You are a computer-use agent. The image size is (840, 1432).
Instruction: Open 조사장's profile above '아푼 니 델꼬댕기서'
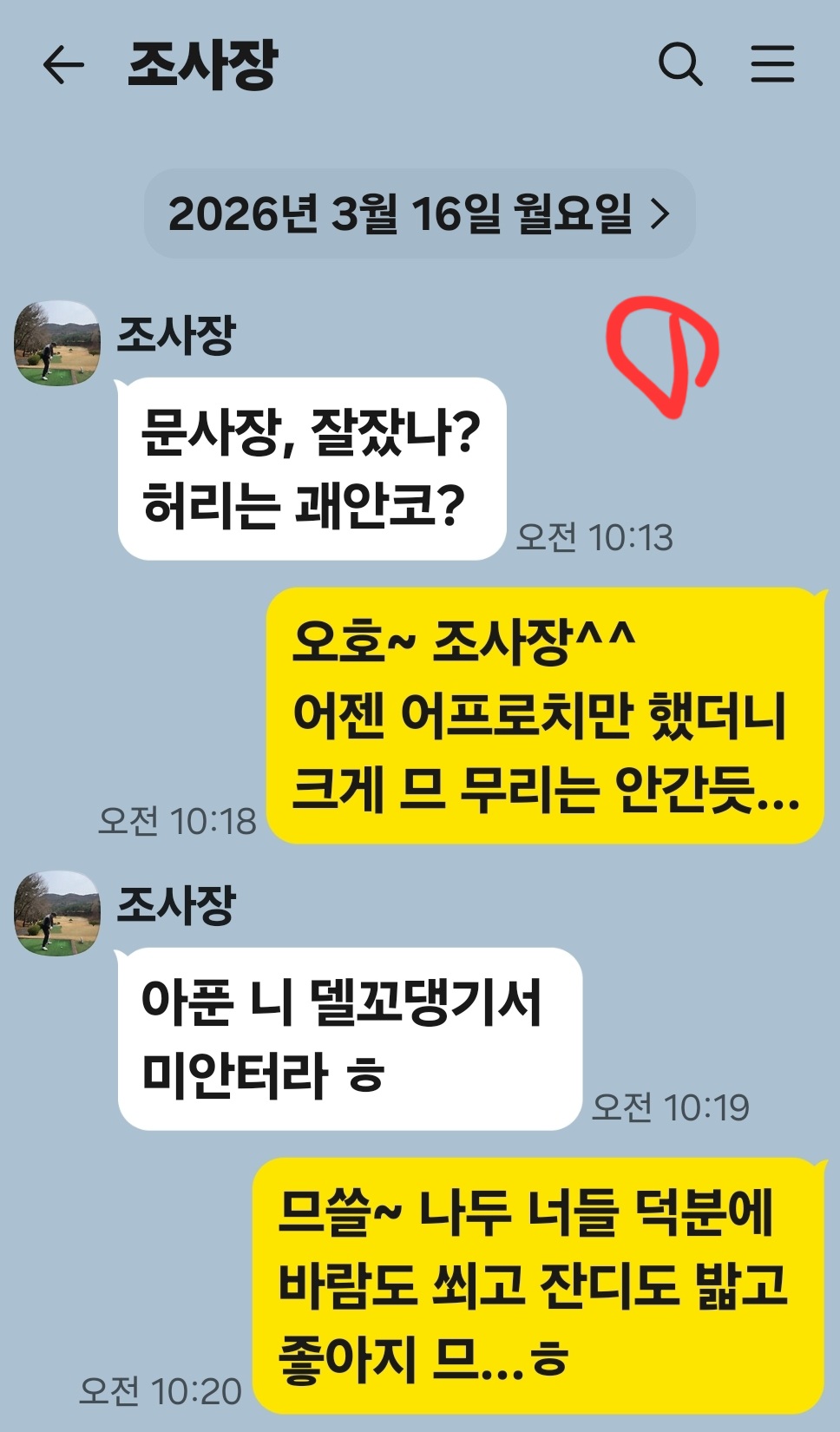click(57, 914)
